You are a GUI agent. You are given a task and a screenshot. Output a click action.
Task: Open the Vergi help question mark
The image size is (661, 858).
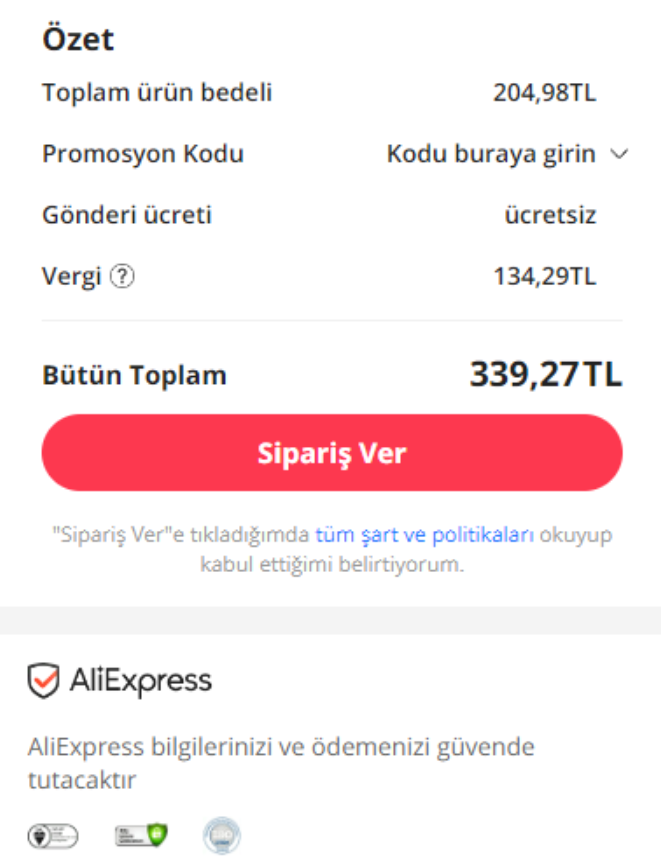(122, 277)
